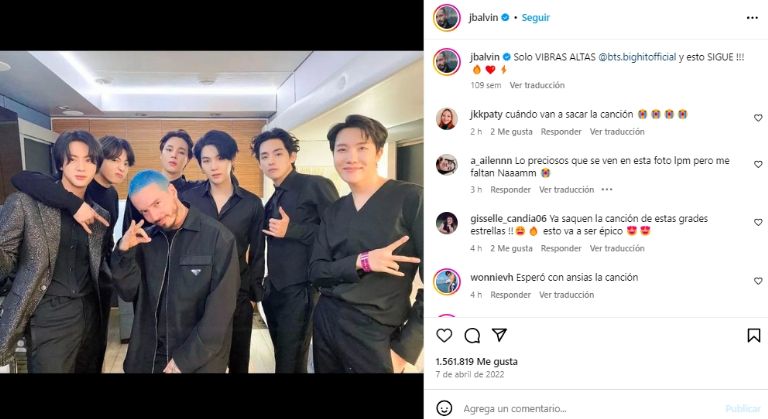See who liked via 1.561.819 Me gusta
768x419 pixels.
pos(476,360)
